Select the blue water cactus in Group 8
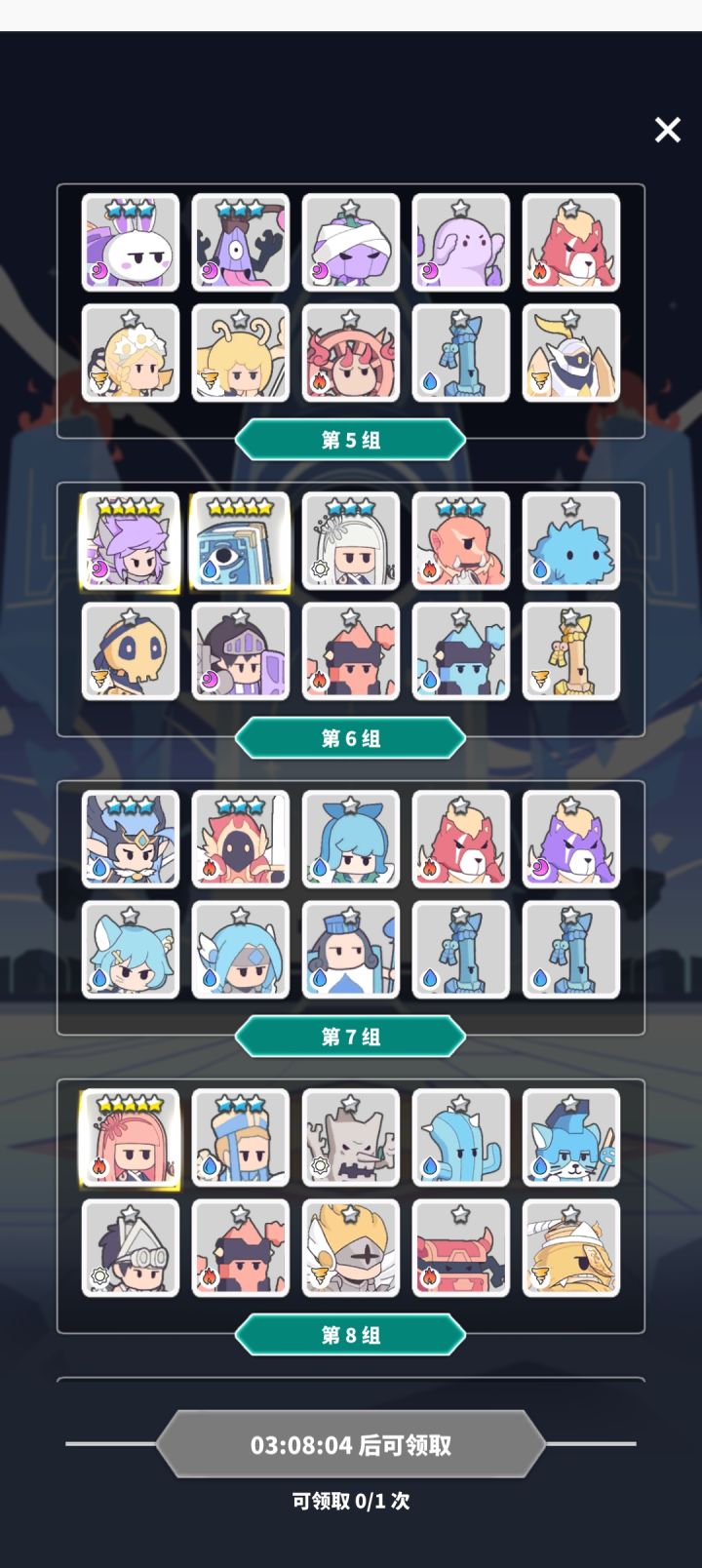The height and width of the screenshot is (1568, 702). click(x=460, y=1138)
